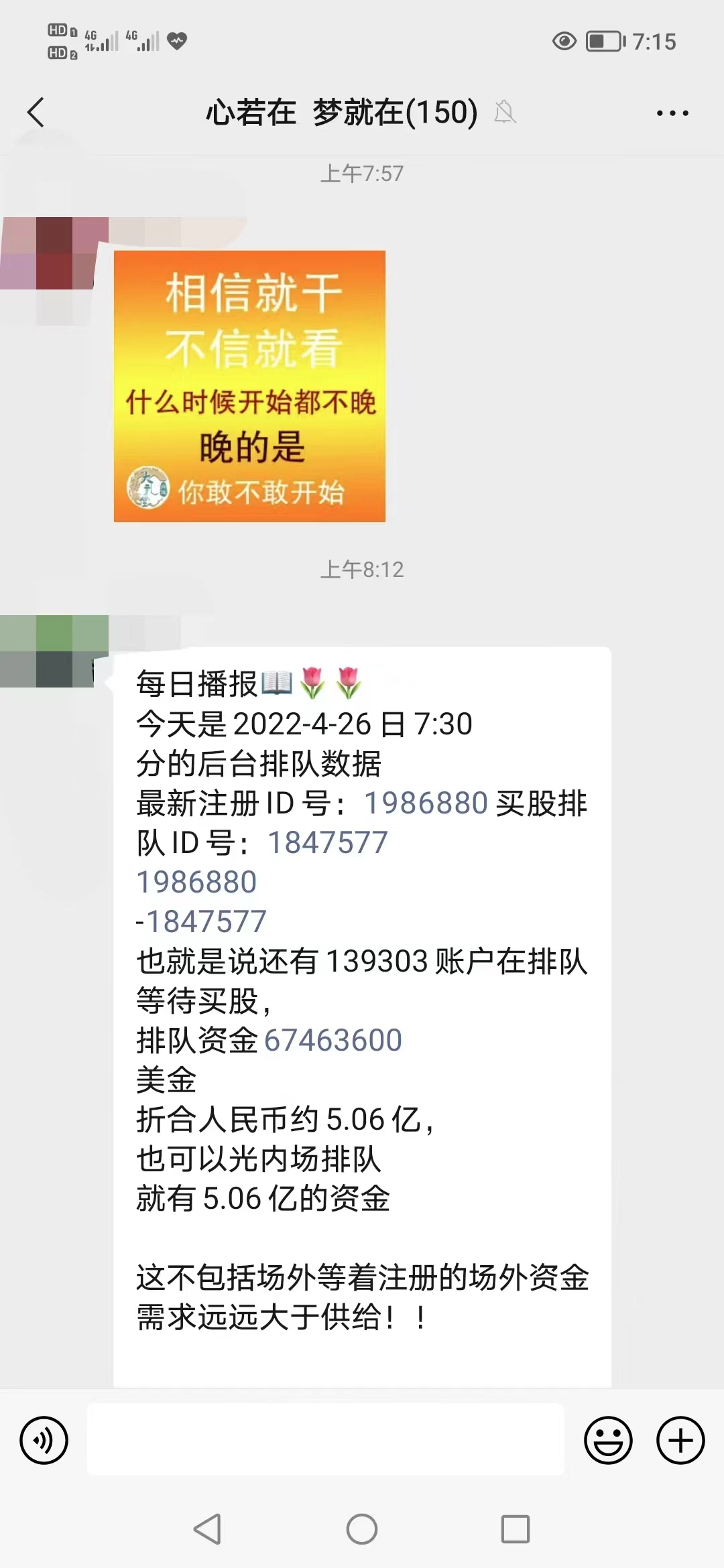The height and width of the screenshot is (1568, 724).
Task: Open the group chat overflow menu
Action: point(672,113)
